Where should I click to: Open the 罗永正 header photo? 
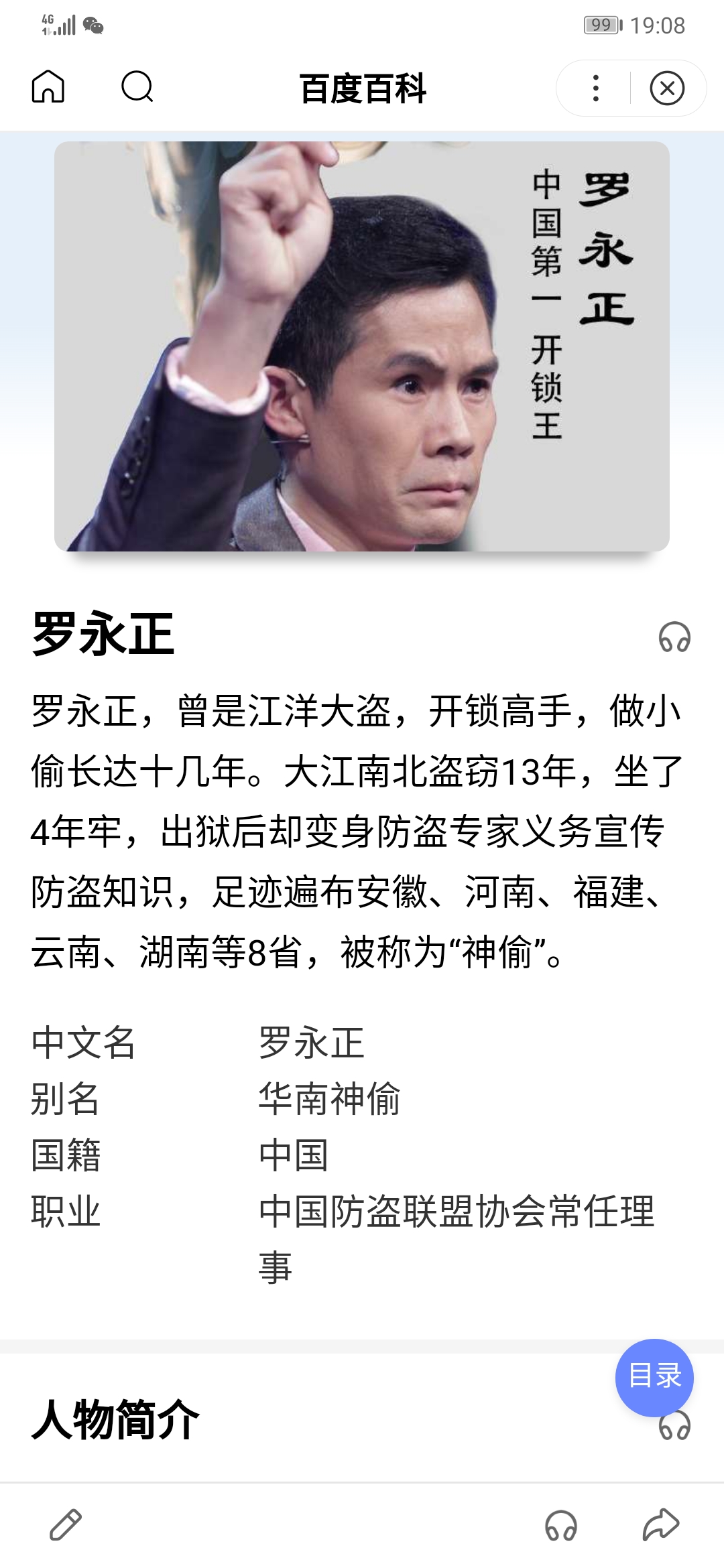click(362, 346)
